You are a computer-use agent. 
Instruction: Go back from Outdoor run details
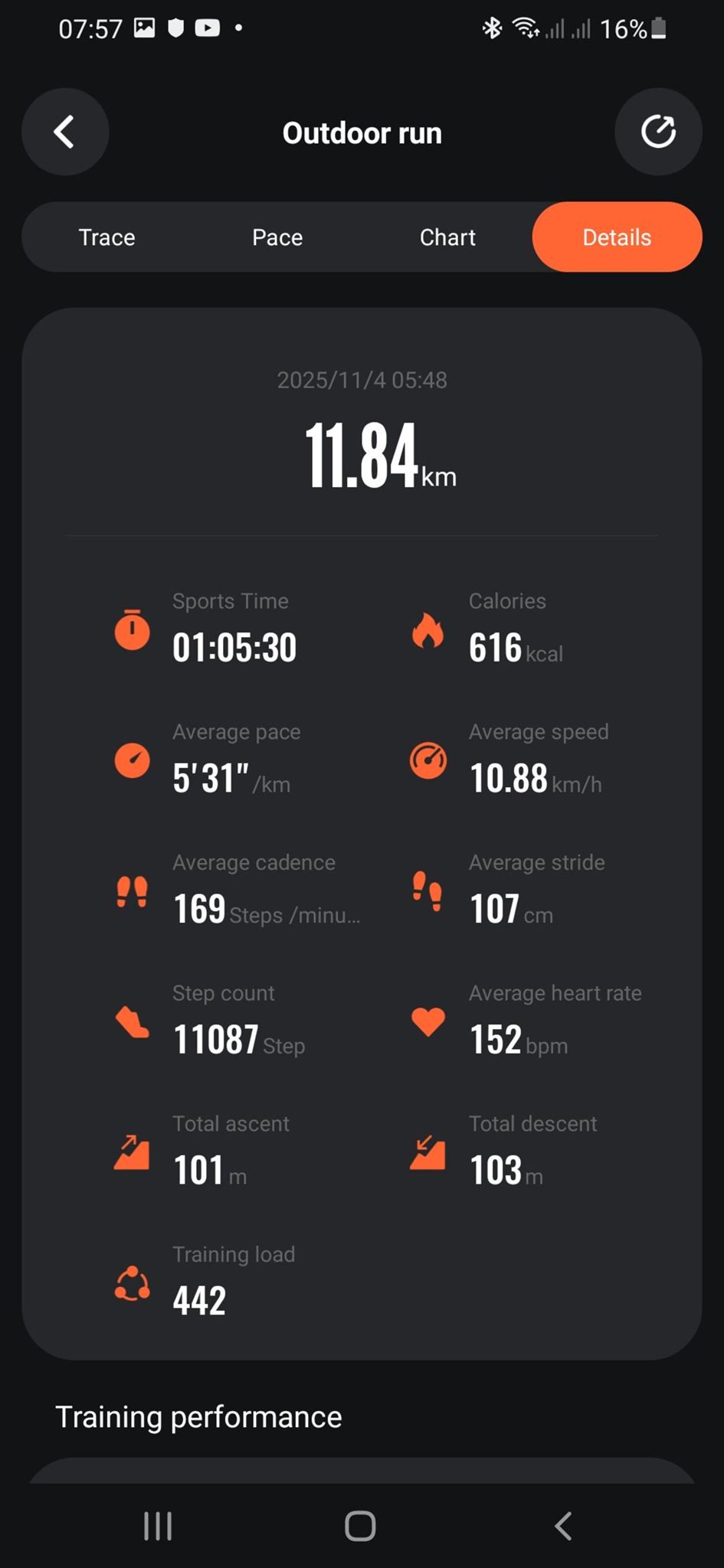[x=65, y=132]
